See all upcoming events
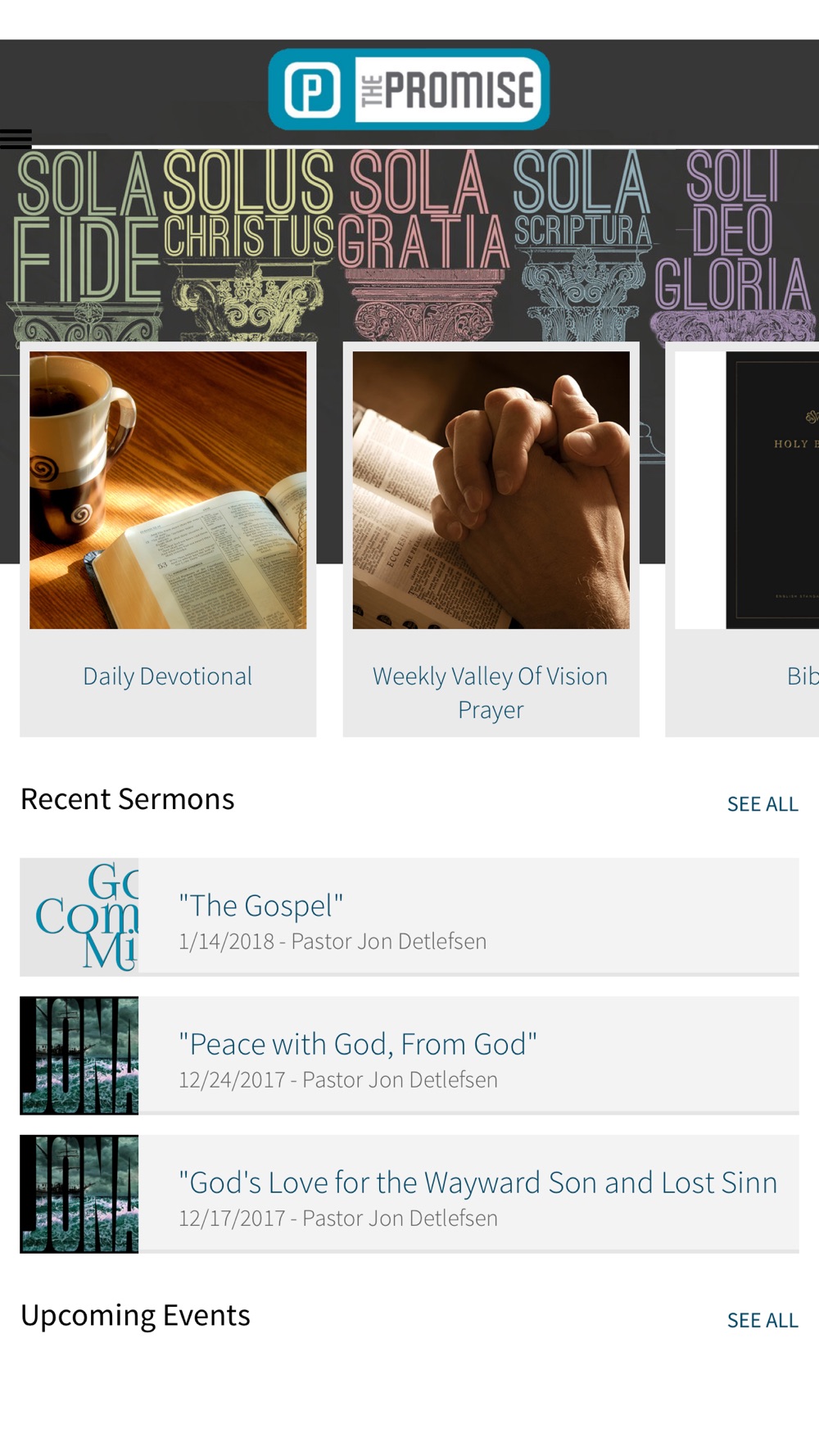The image size is (819, 1456). 762,1320
